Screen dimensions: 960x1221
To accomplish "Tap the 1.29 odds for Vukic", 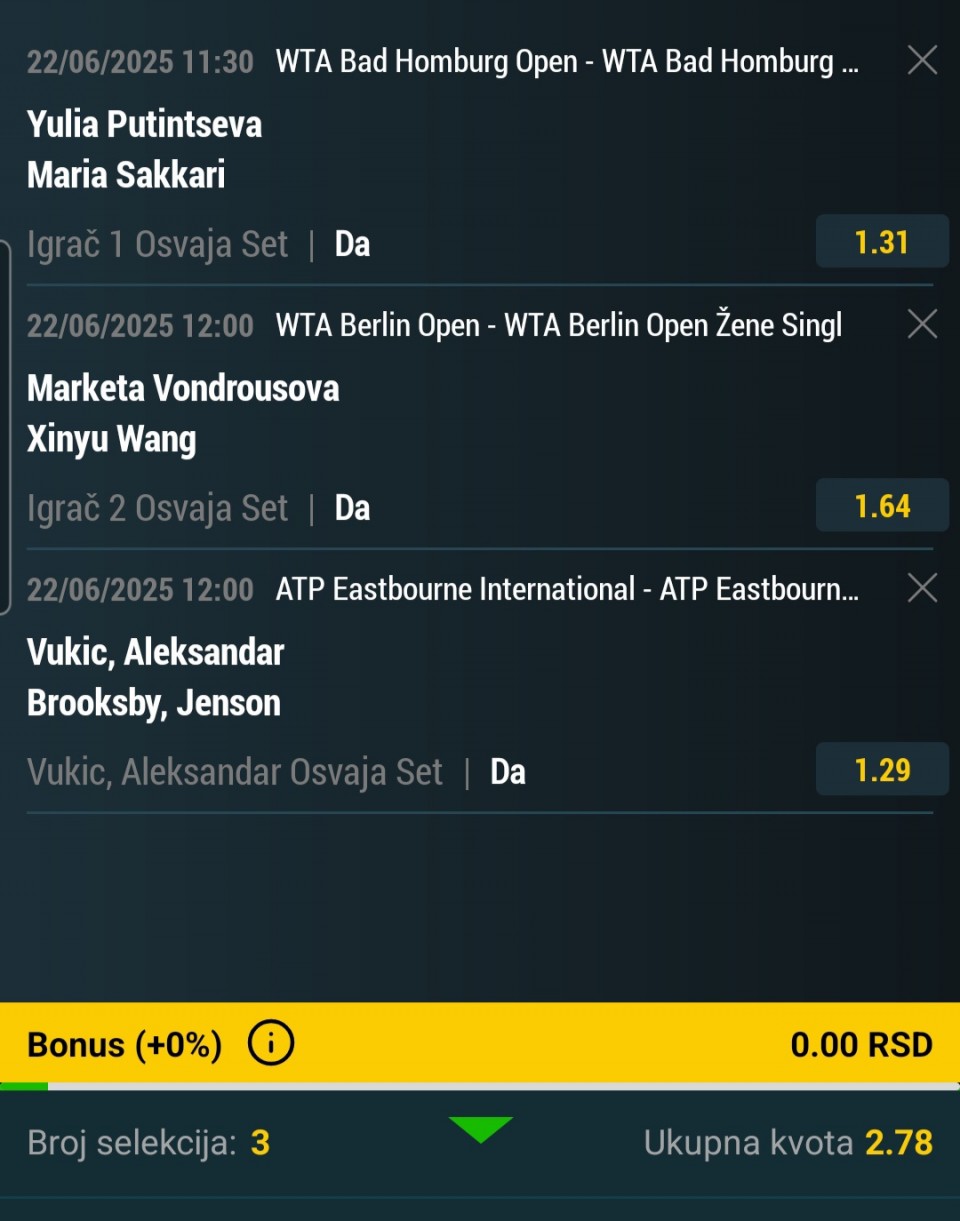I will click(882, 770).
